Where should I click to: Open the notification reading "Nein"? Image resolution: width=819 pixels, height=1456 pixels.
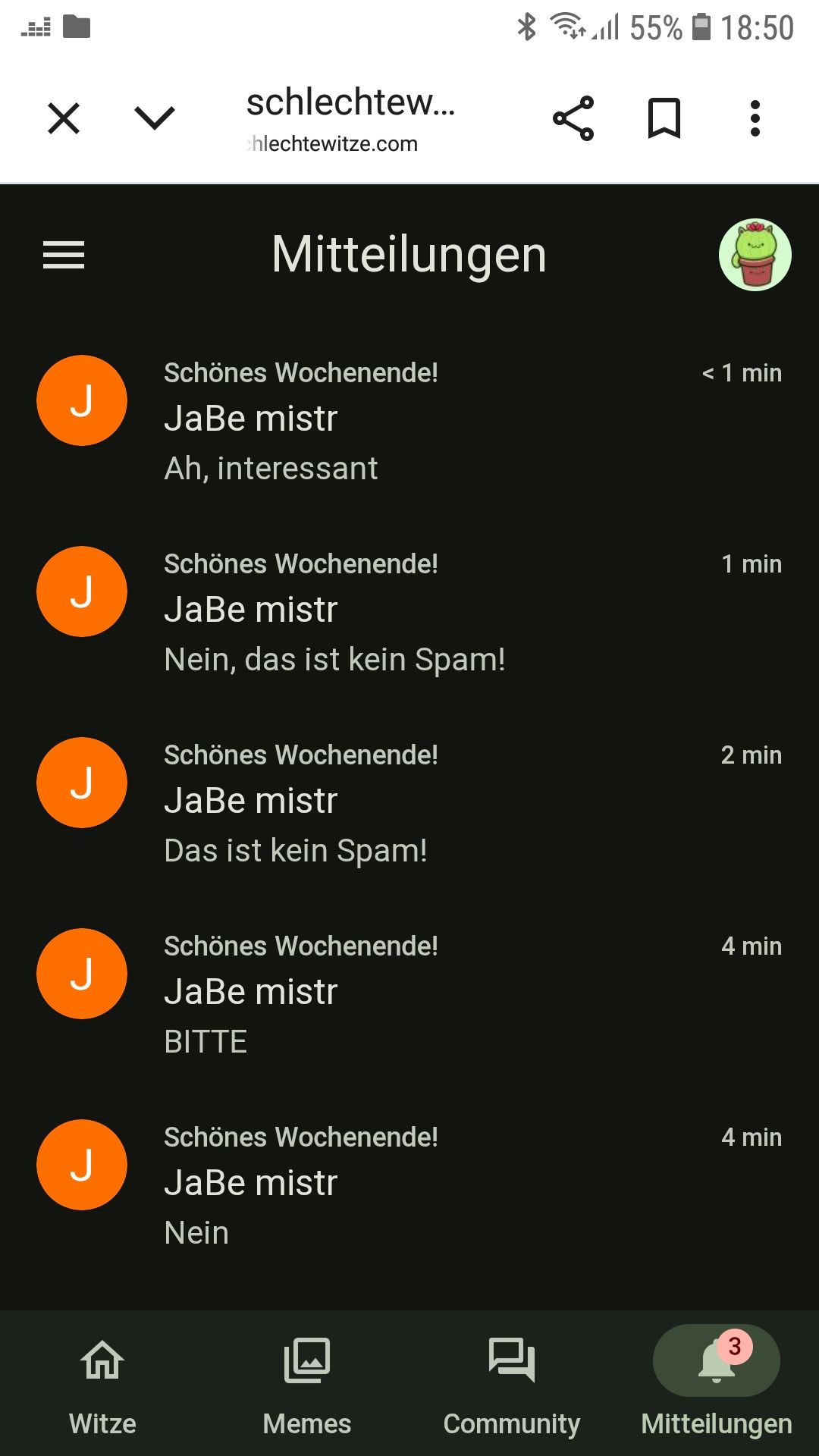(409, 1185)
